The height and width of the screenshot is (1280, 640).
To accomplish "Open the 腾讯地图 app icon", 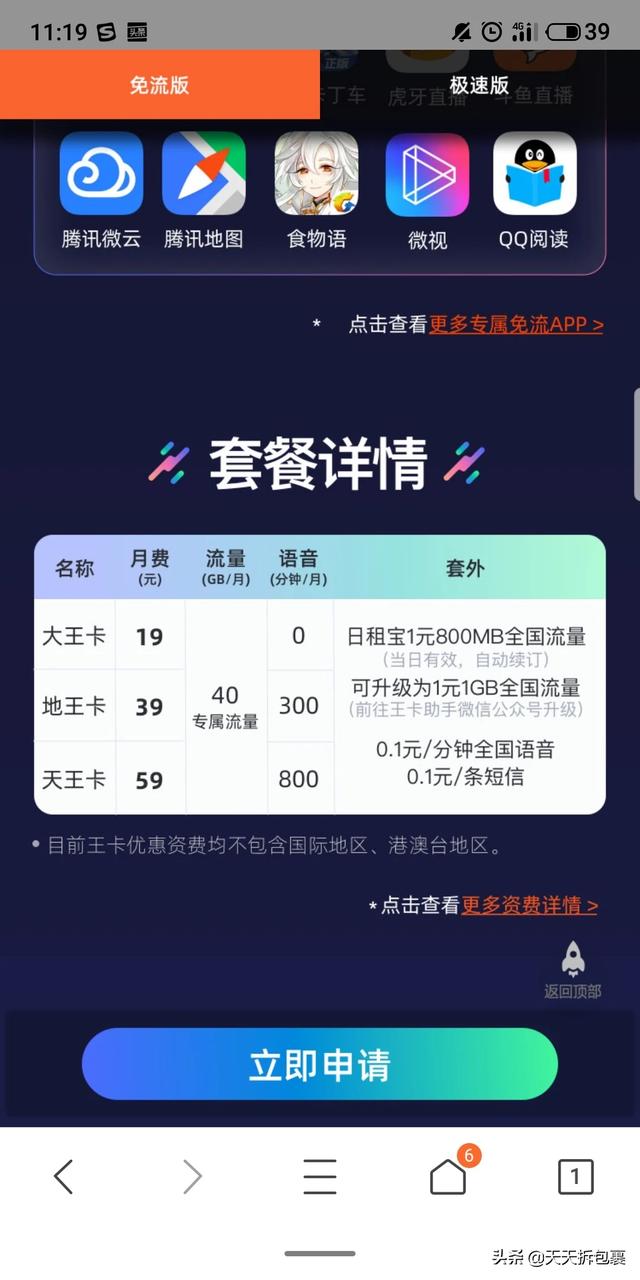I will coord(204,174).
